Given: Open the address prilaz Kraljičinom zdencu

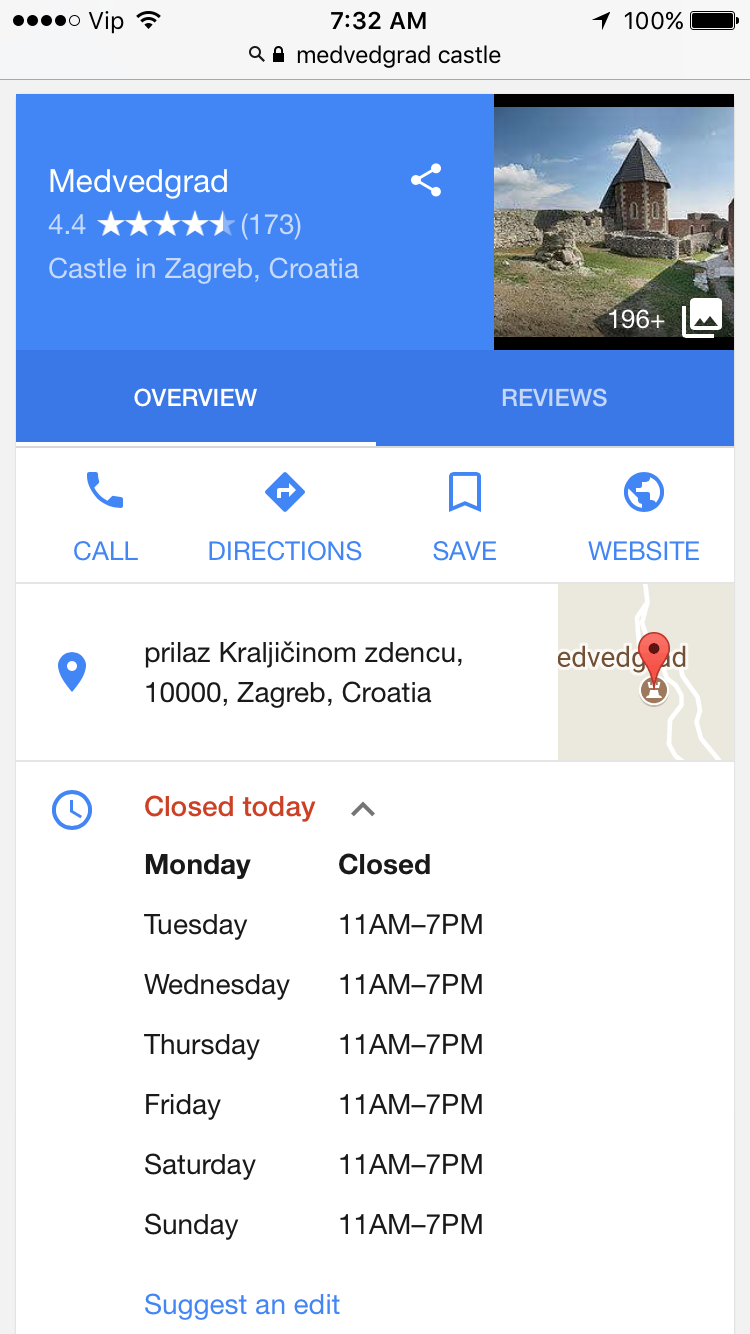Looking at the screenshot, I should click(287, 672).
